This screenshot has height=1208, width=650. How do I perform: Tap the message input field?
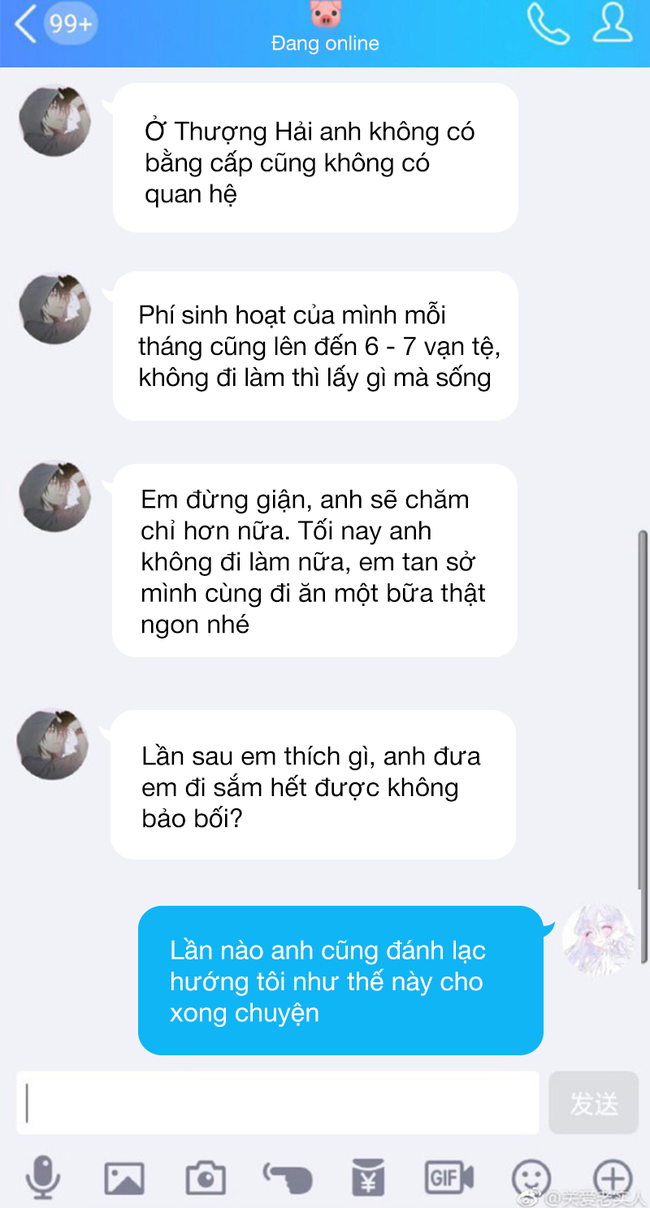click(278, 1103)
